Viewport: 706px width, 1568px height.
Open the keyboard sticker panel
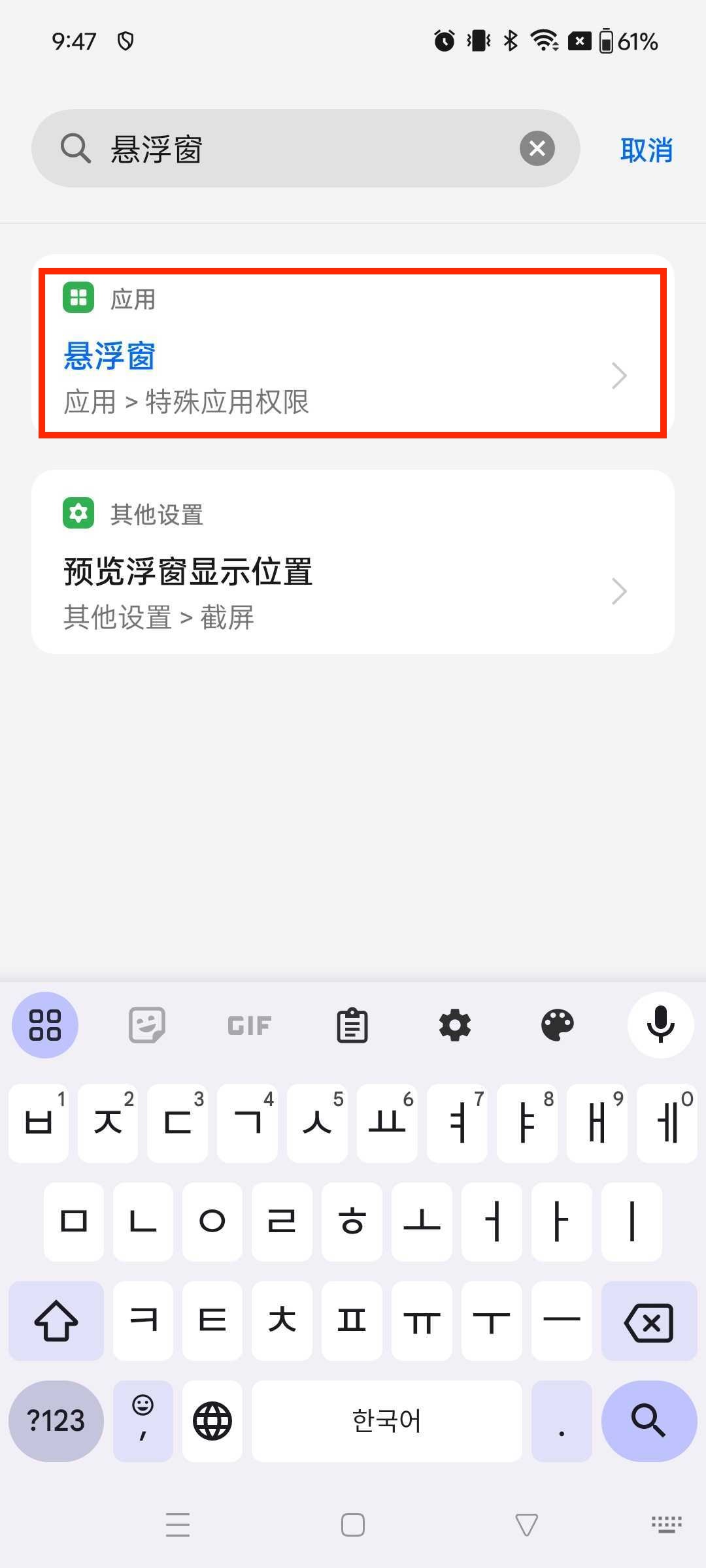146,1025
